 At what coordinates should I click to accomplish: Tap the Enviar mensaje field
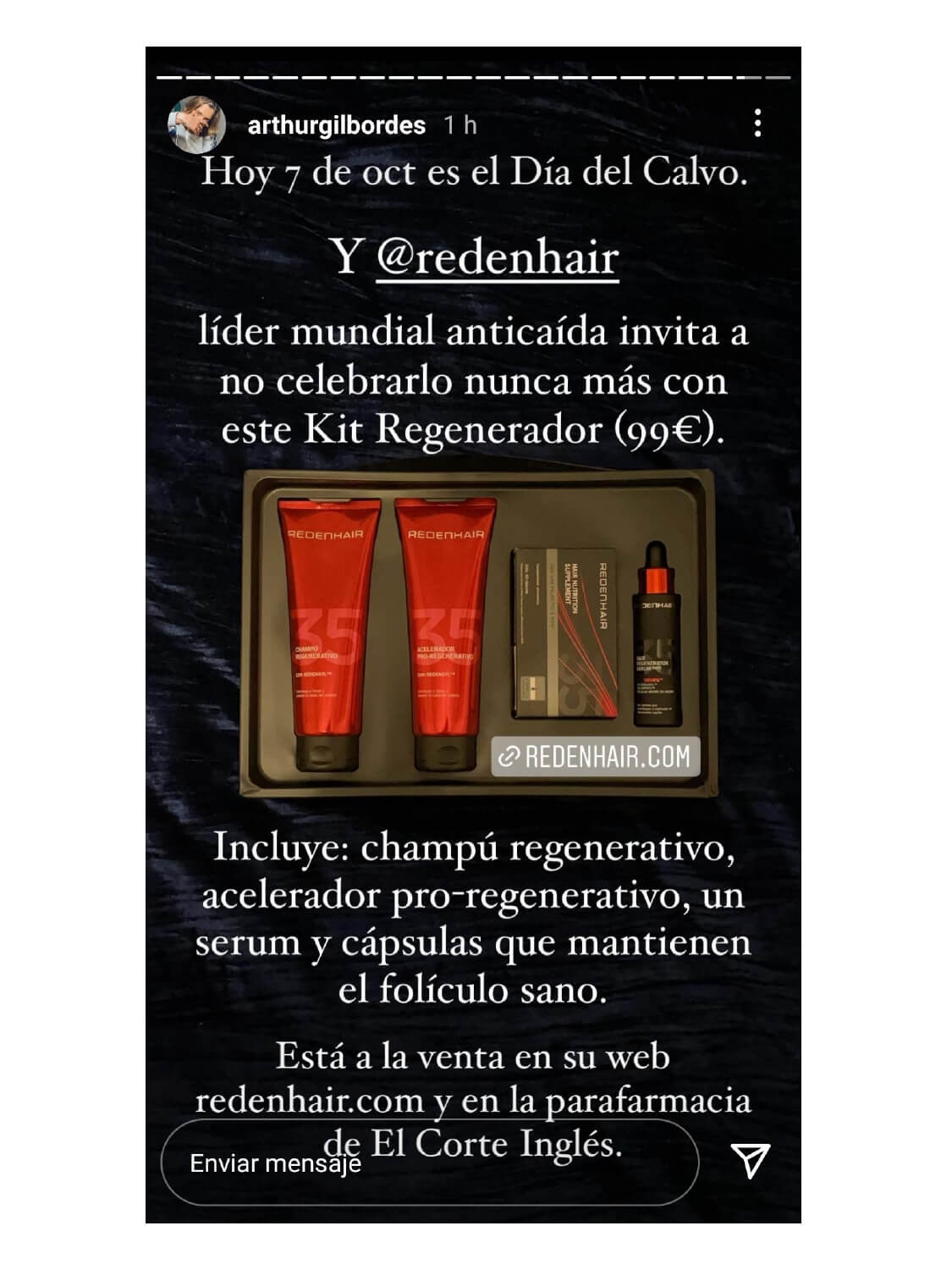[429, 1162]
